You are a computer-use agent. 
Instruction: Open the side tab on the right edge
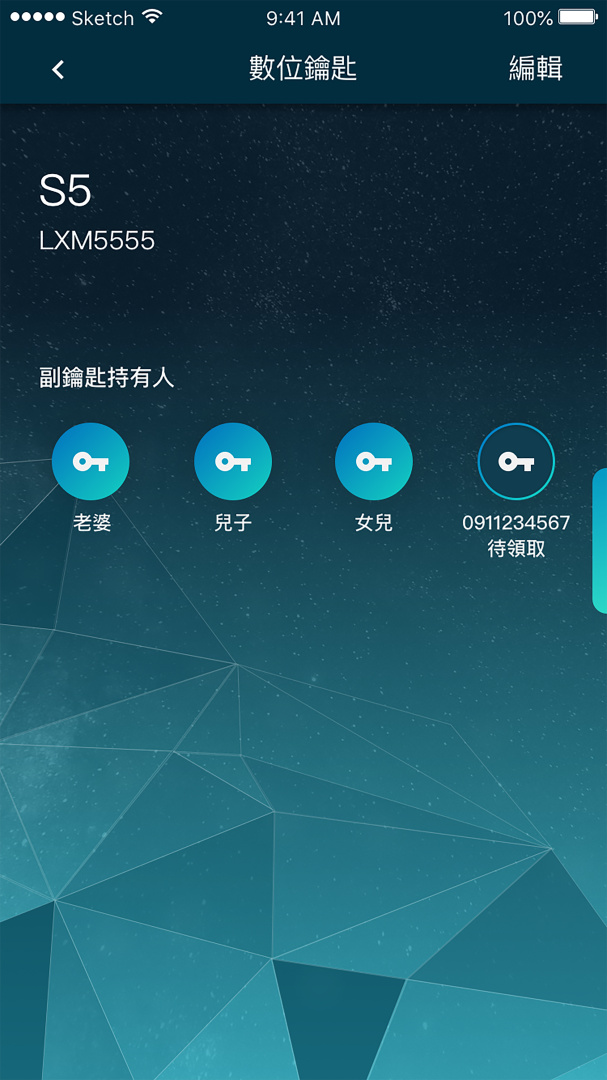[x=599, y=541]
